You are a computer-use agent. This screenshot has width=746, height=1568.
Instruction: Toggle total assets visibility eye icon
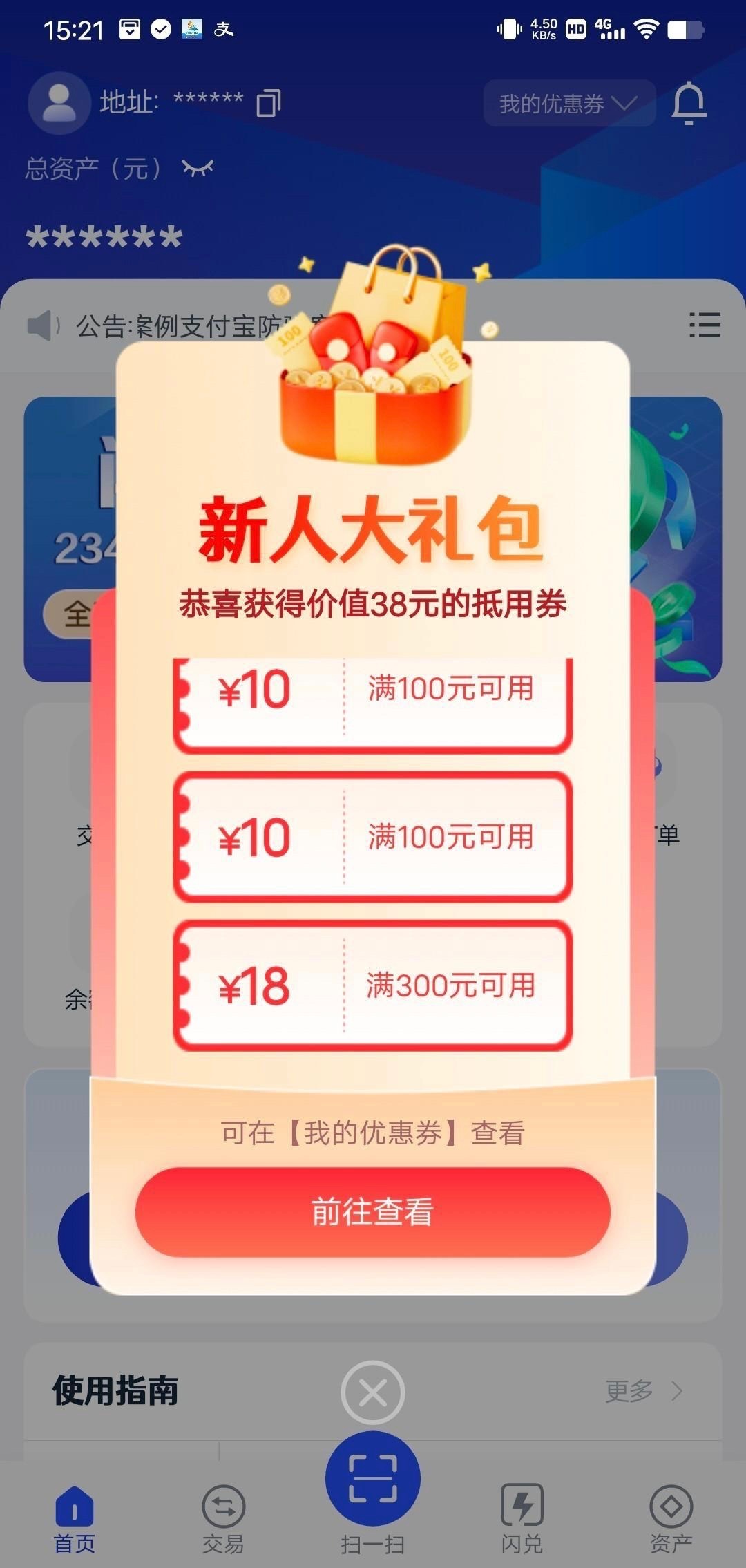(198, 168)
